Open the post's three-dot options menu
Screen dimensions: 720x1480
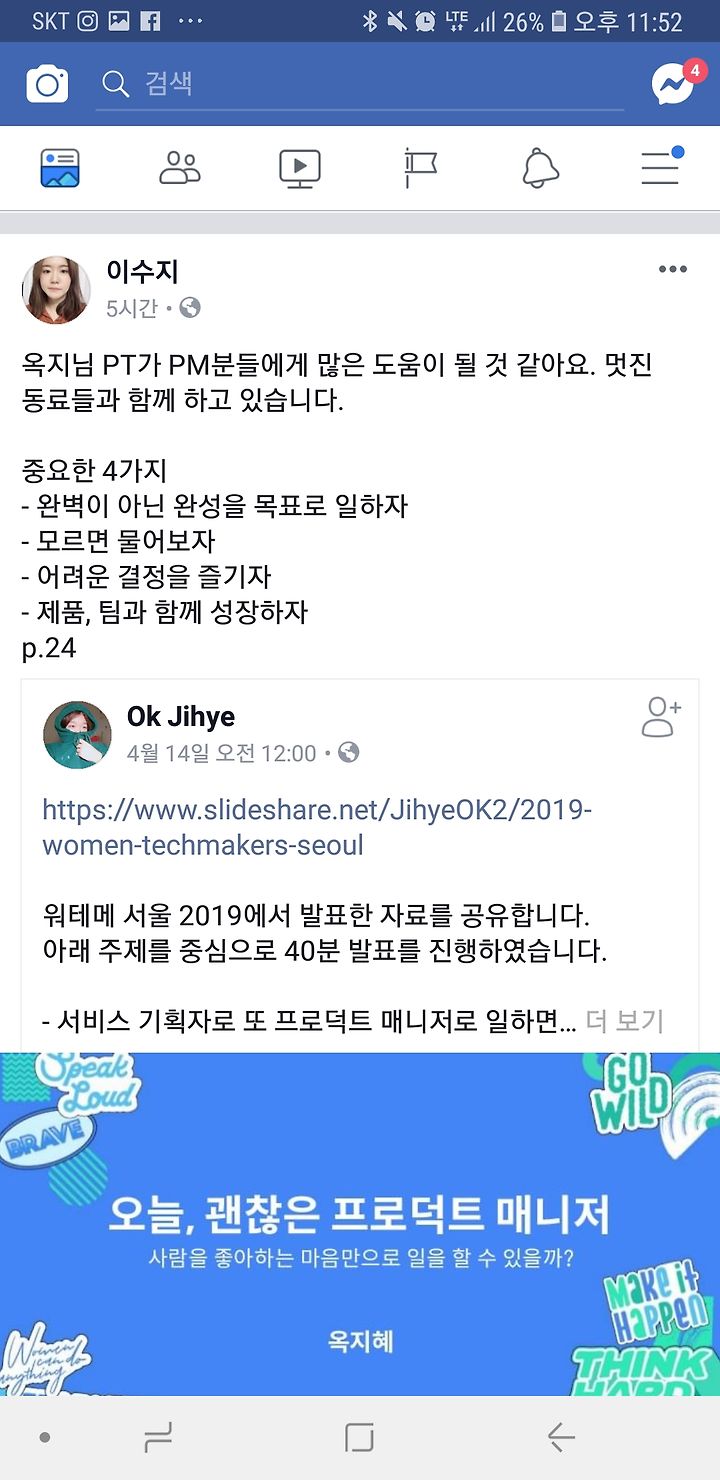coord(673,270)
